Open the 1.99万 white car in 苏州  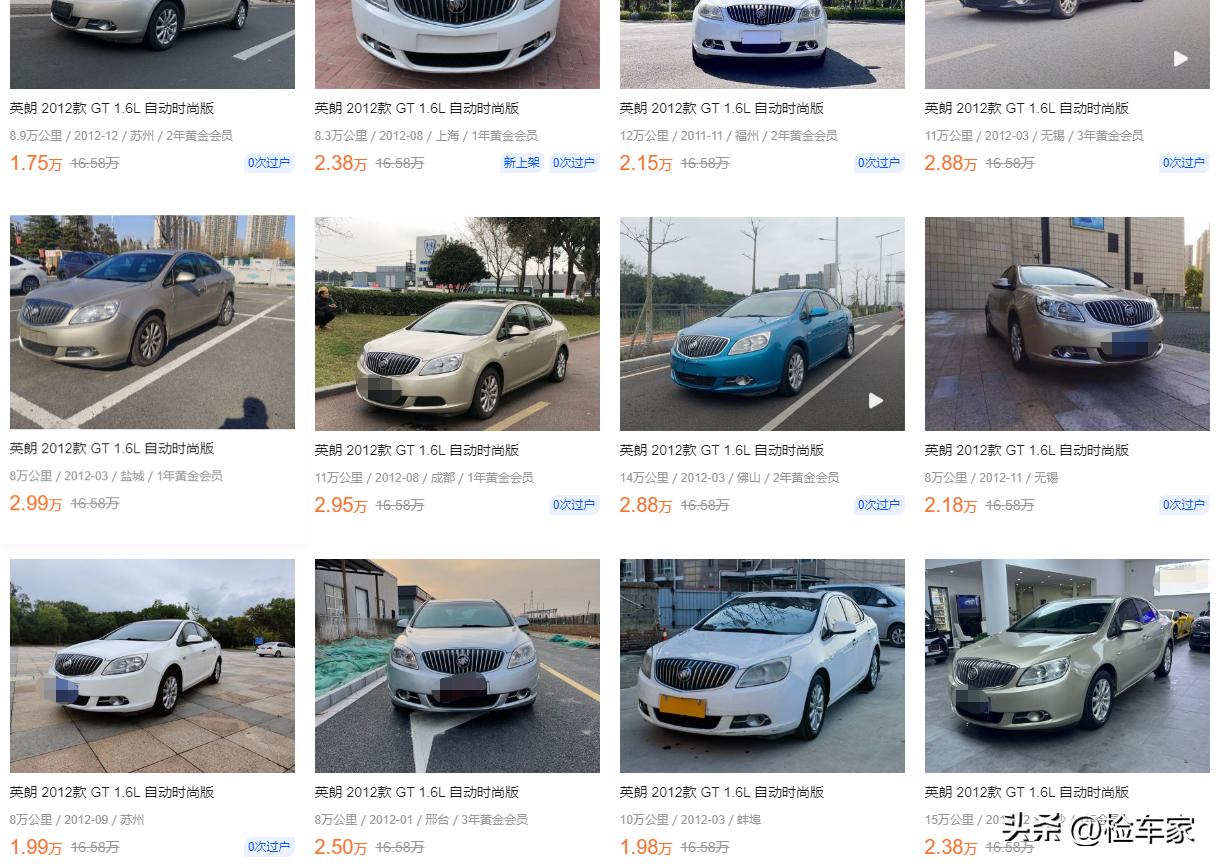point(152,665)
